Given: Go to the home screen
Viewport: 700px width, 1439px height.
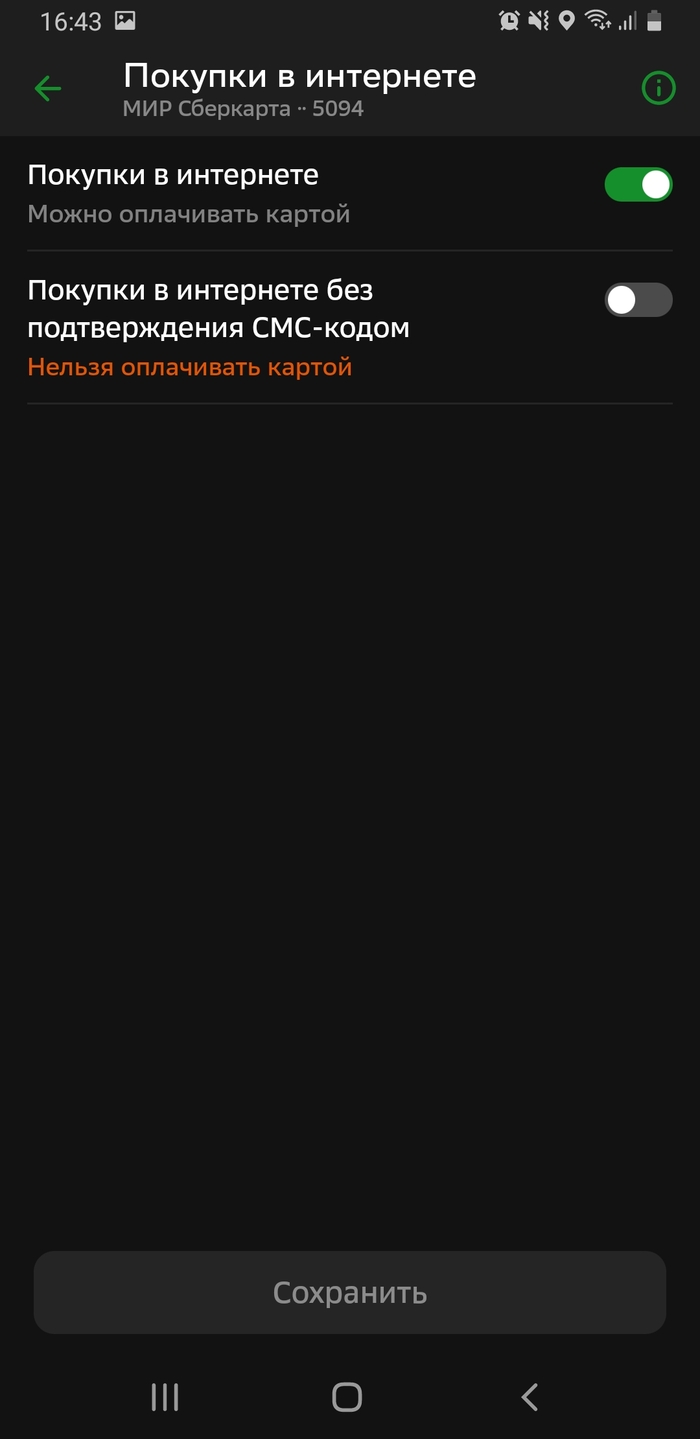Looking at the screenshot, I should [347, 1397].
